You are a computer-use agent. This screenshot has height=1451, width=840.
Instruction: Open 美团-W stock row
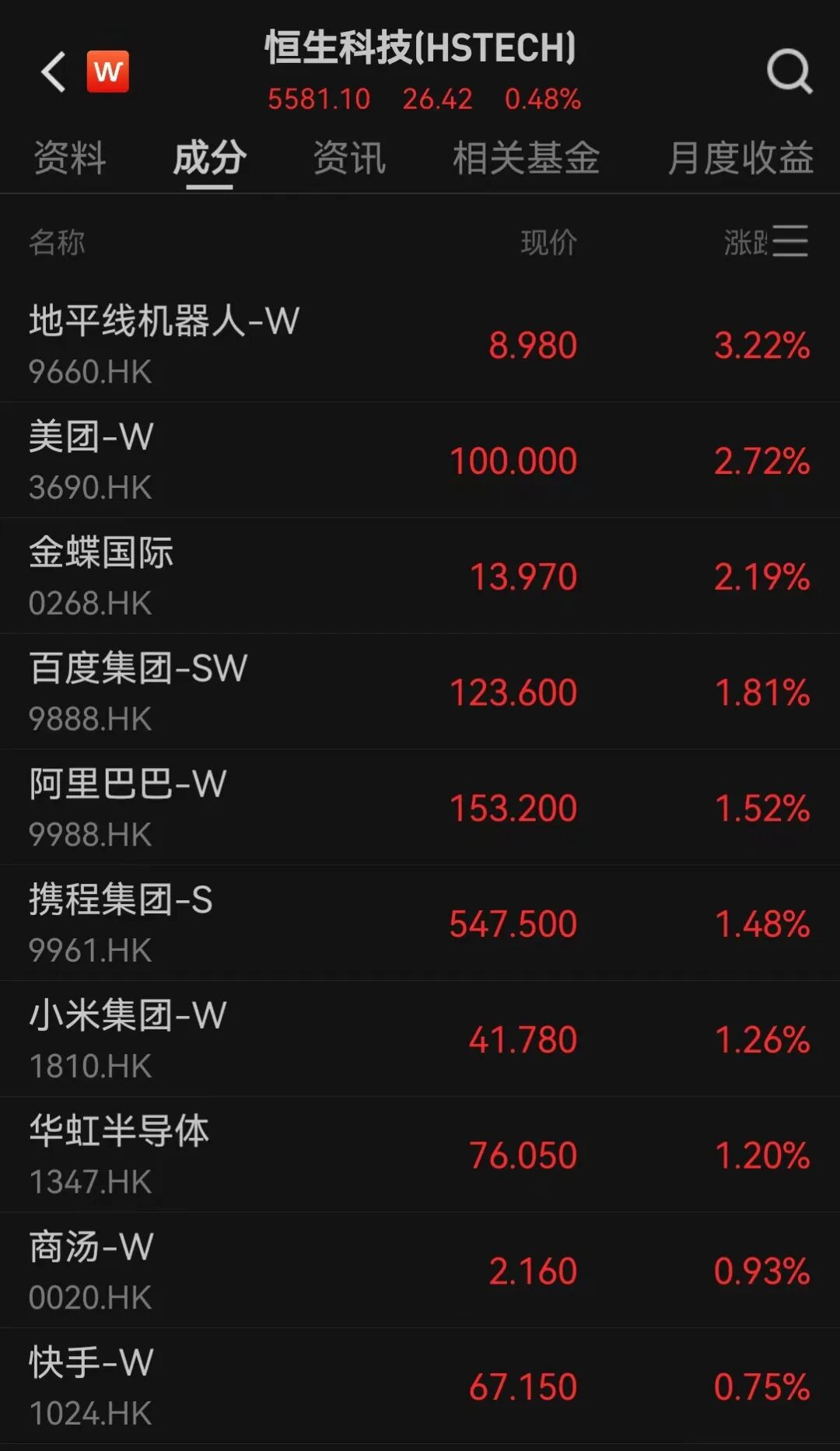(420, 461)
